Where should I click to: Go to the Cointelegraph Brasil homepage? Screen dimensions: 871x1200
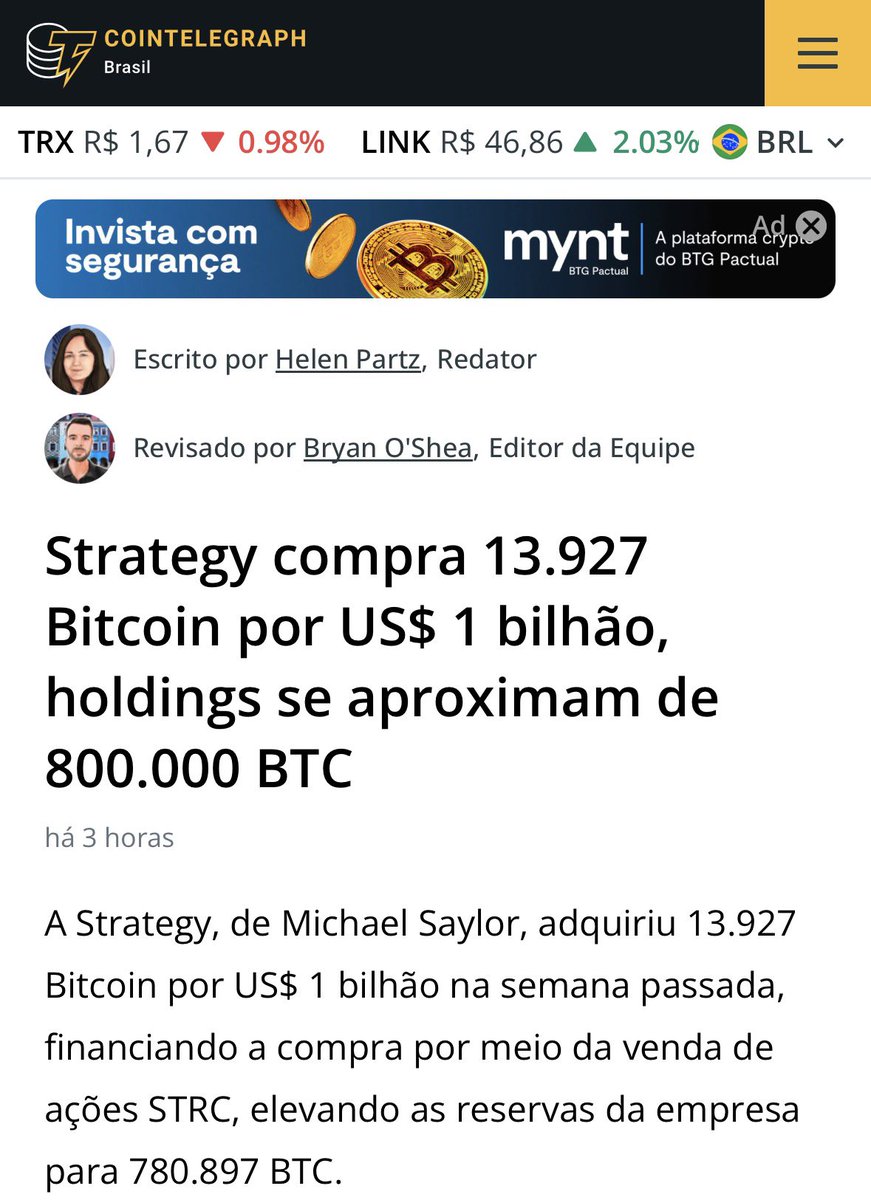pyautogui.click(x=165, y=52)
